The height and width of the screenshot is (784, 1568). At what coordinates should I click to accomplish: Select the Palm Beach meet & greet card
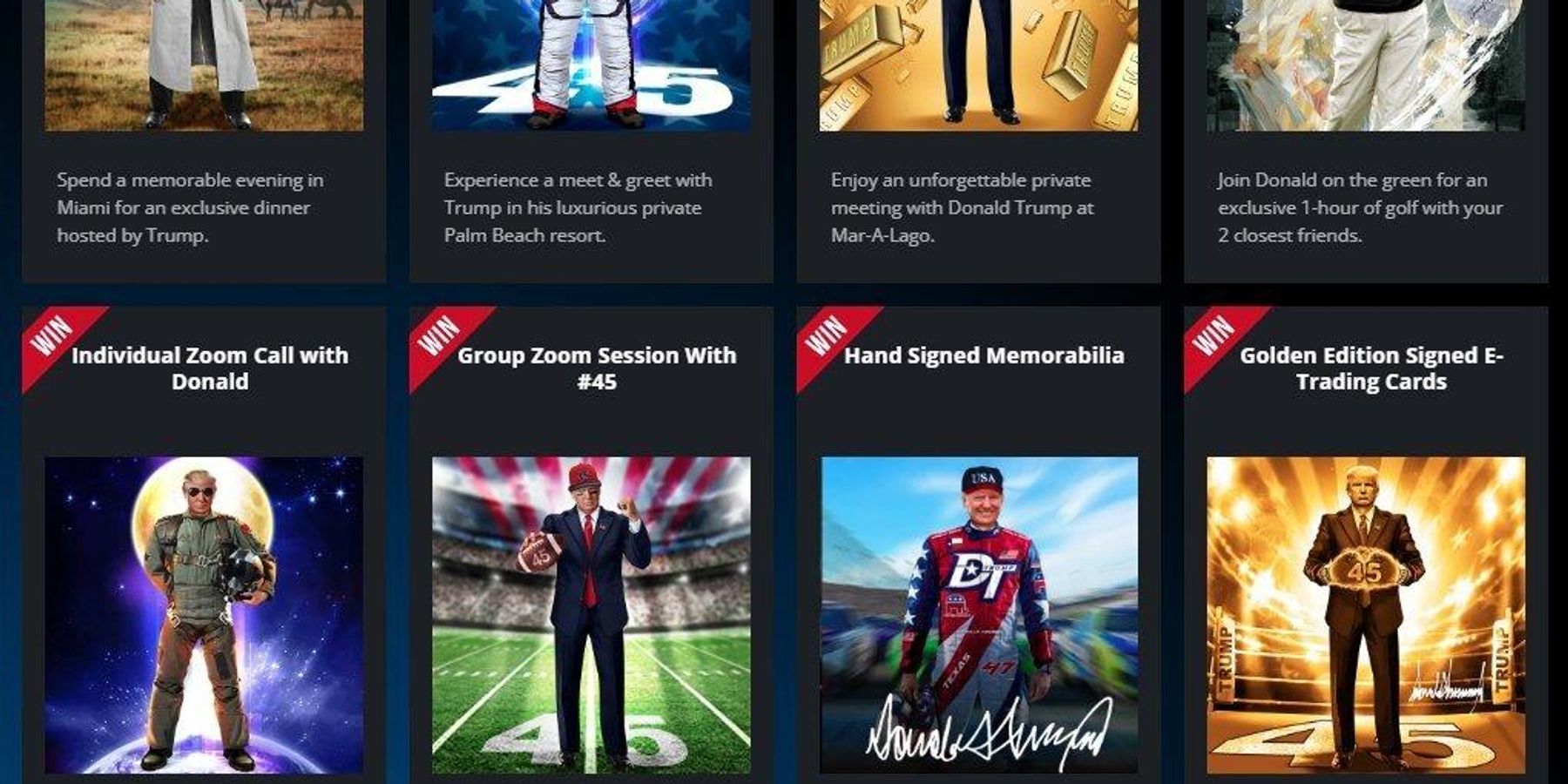578,207
